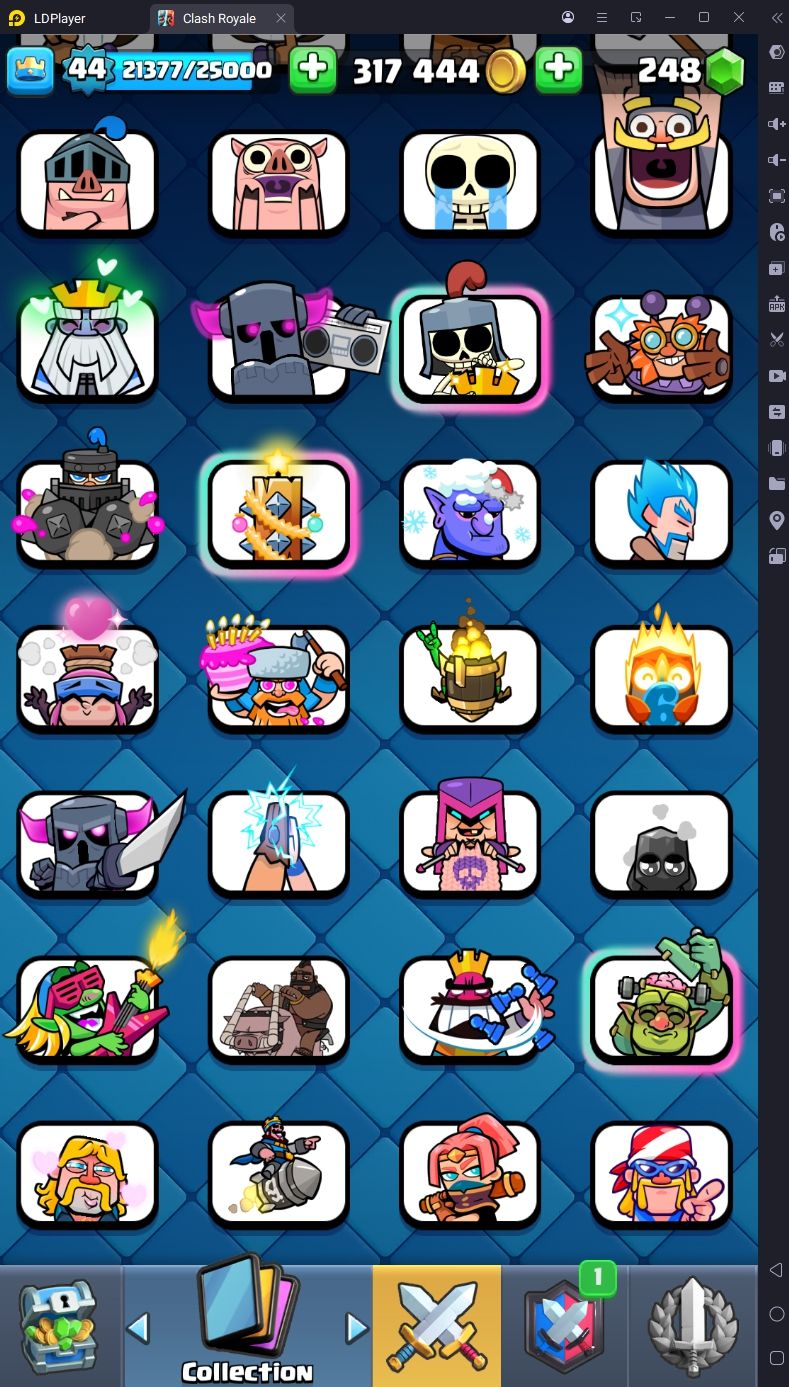Select the Ice Wizard emote

[661, 512]
